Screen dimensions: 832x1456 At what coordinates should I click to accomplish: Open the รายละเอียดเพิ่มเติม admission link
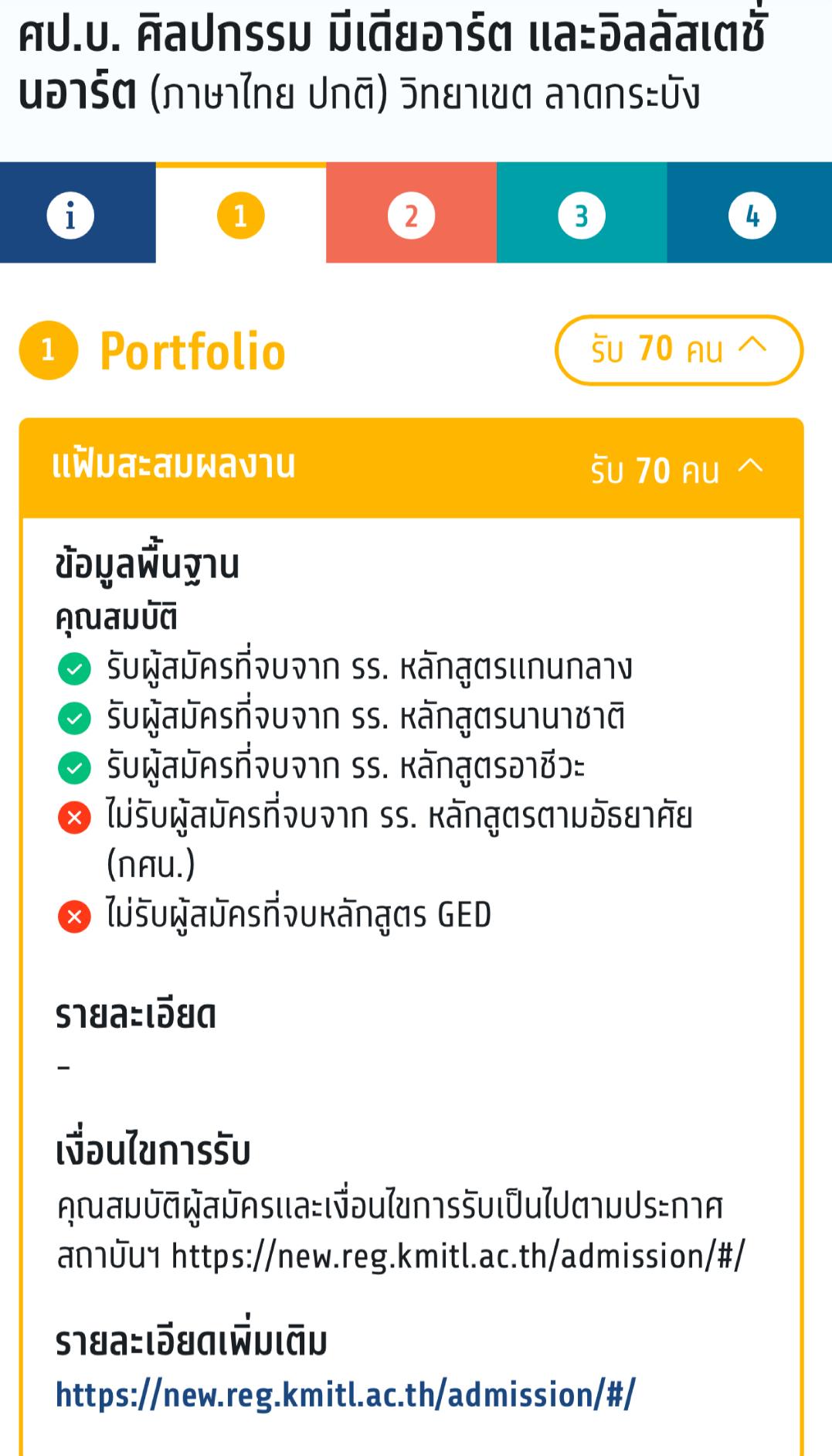[x=345, y=1396]
